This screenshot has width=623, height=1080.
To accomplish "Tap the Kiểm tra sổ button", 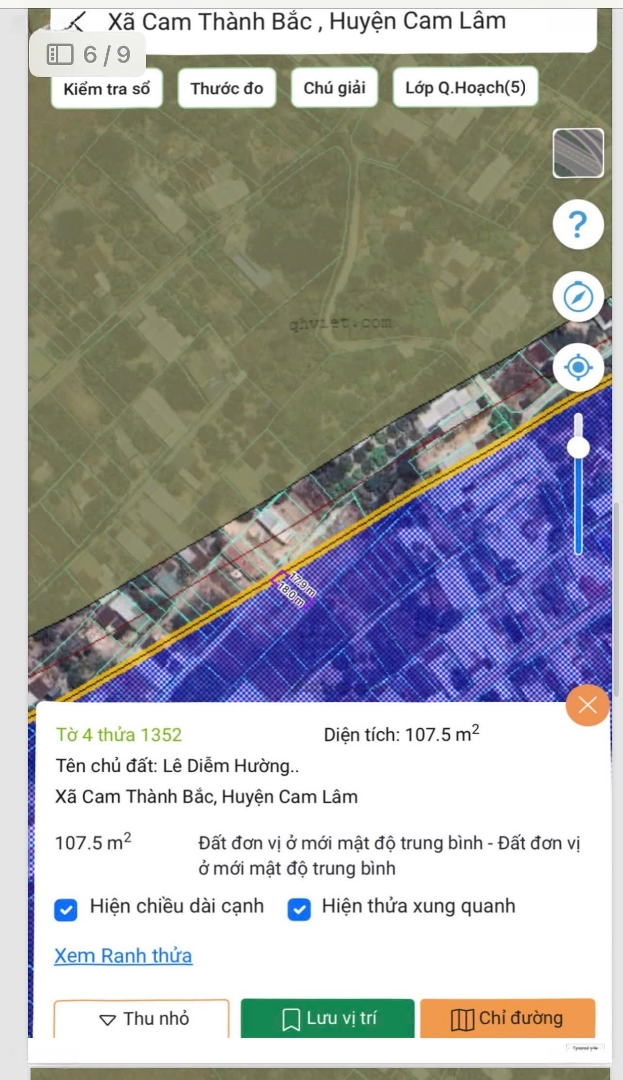I will point(107,88).
